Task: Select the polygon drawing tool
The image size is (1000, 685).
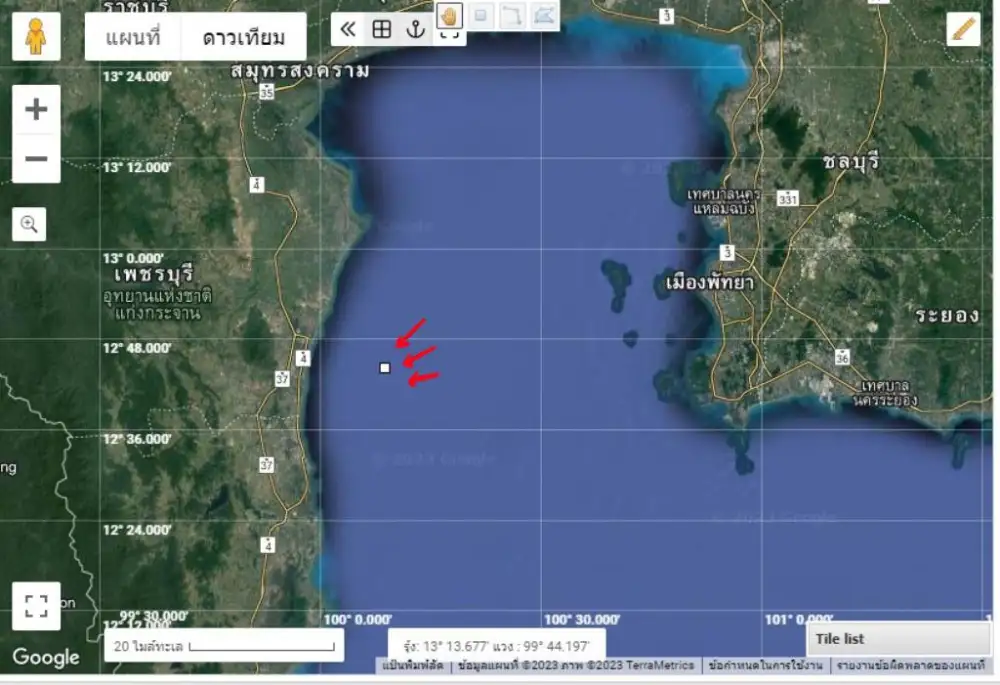Action: click(544, 15)
